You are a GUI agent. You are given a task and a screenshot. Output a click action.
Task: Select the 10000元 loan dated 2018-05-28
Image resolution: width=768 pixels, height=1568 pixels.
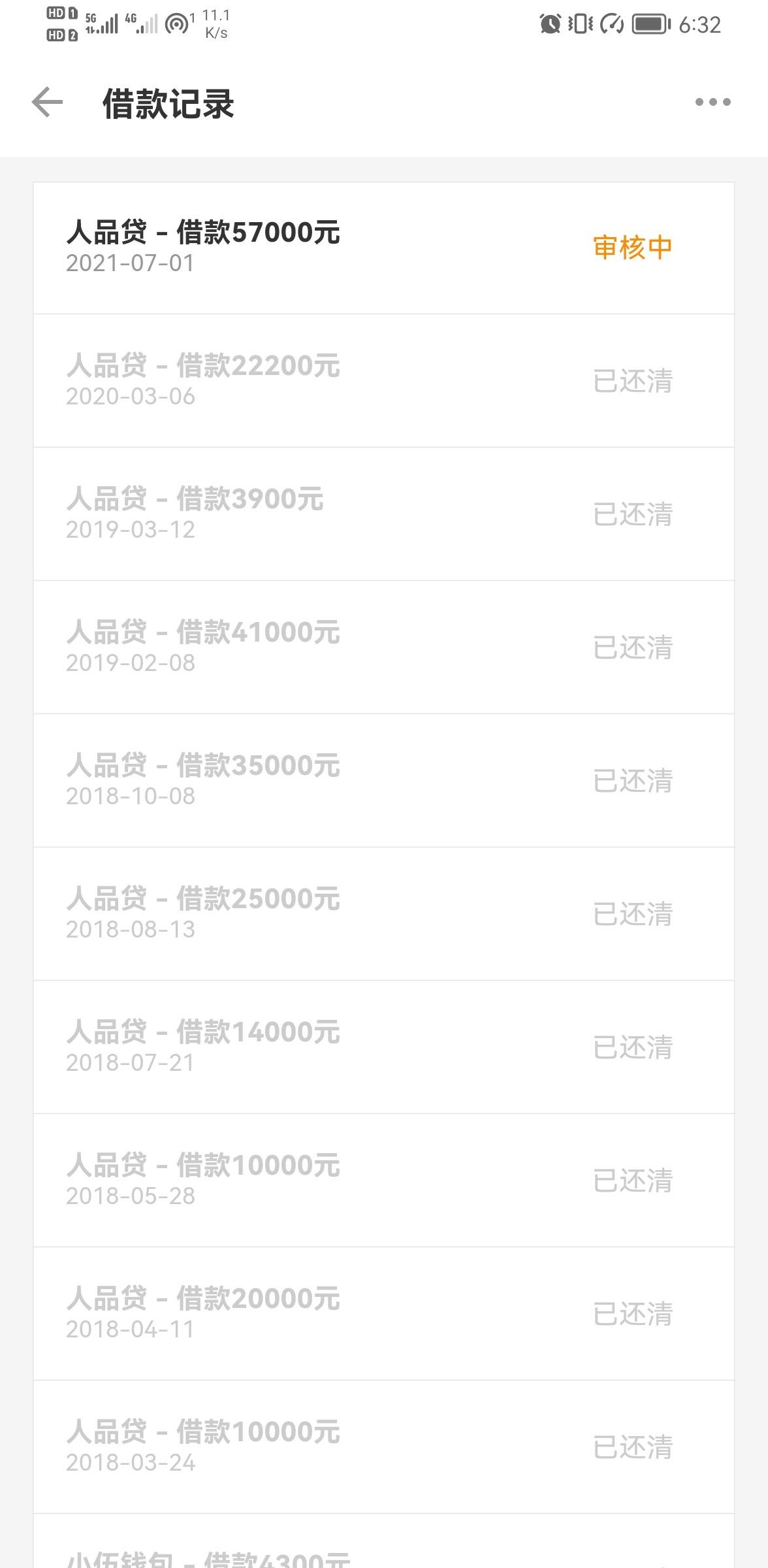(384, 1181)
